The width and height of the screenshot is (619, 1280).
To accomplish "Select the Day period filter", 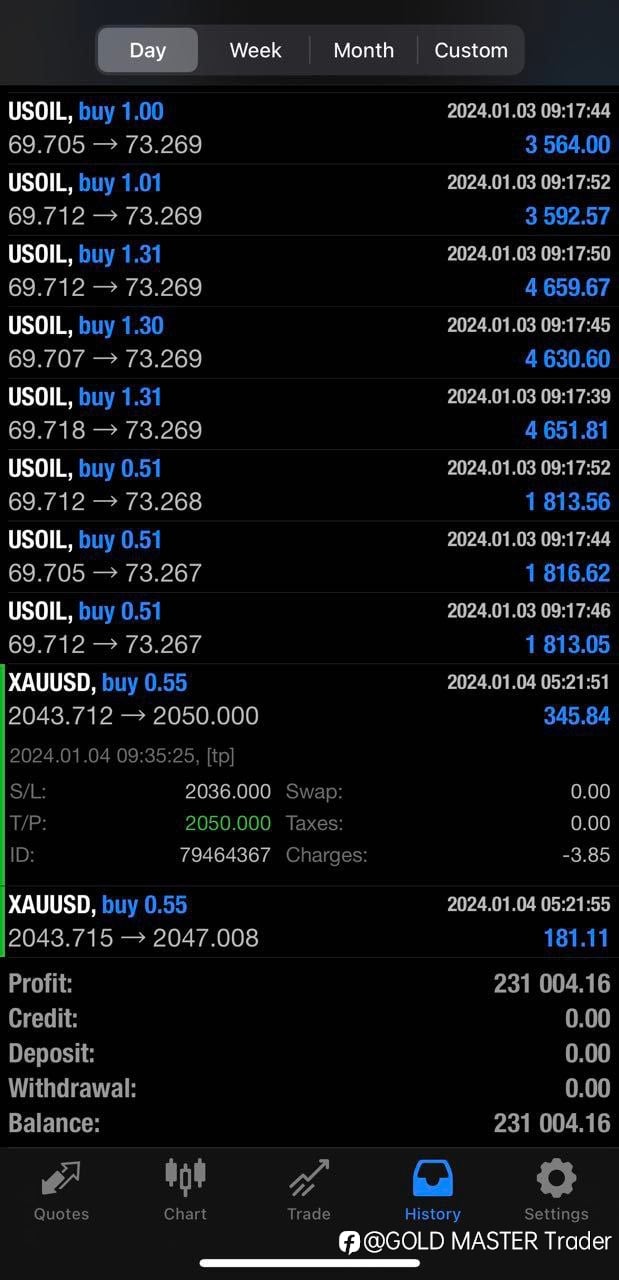I will 148,50.
